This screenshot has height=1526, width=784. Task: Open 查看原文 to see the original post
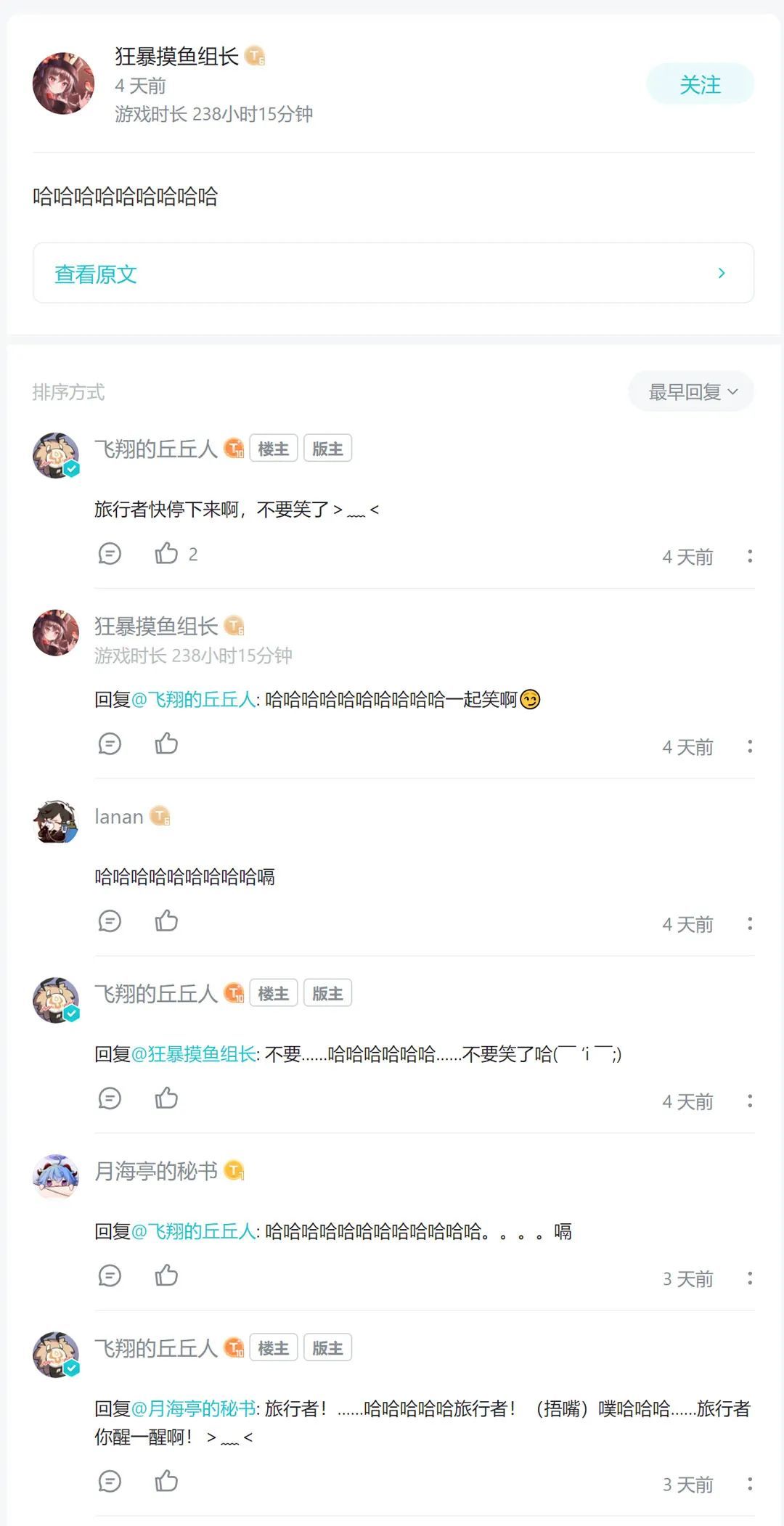point(393,273)
